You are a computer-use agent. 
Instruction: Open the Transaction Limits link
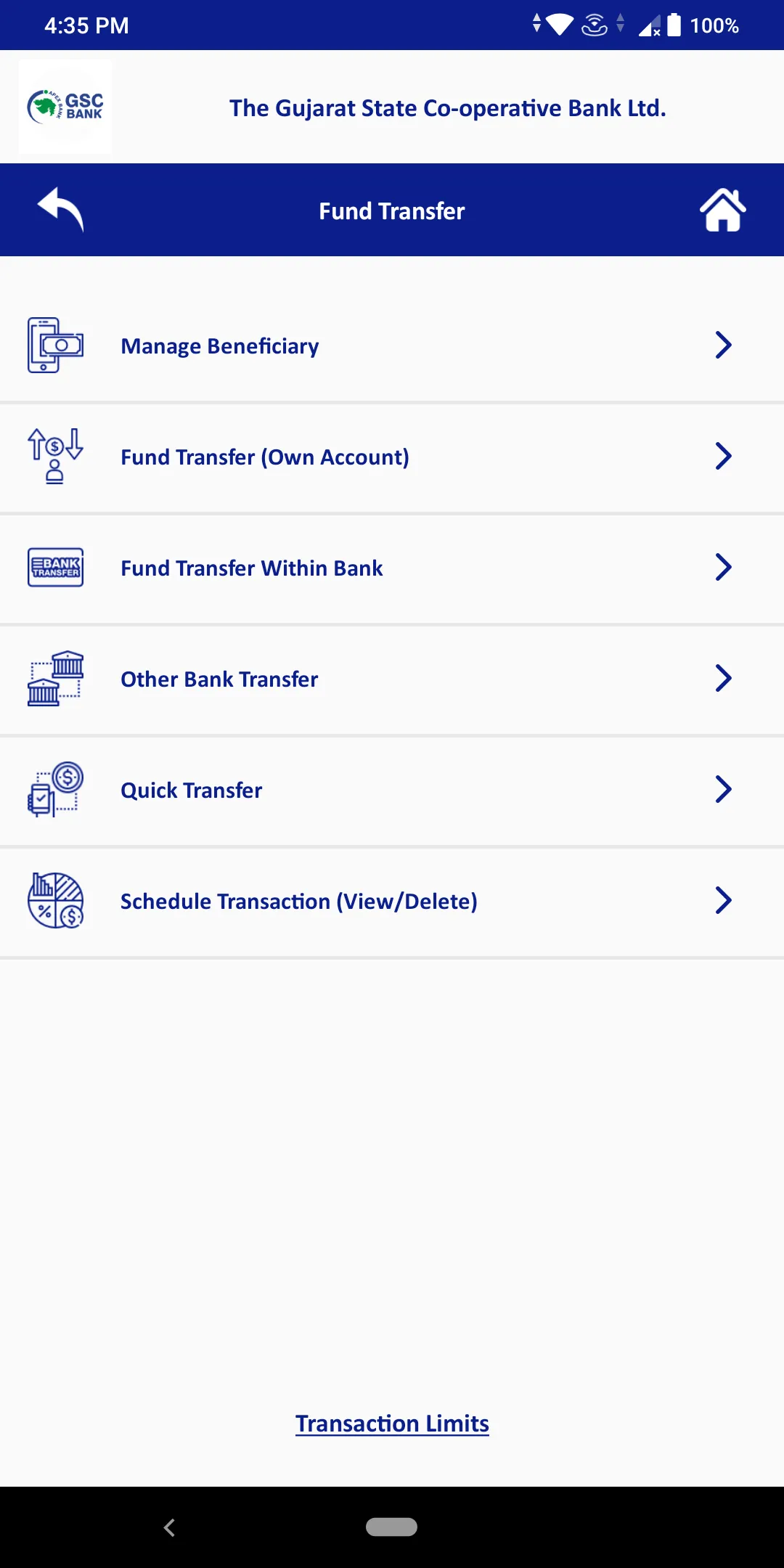pos(392,1424)
